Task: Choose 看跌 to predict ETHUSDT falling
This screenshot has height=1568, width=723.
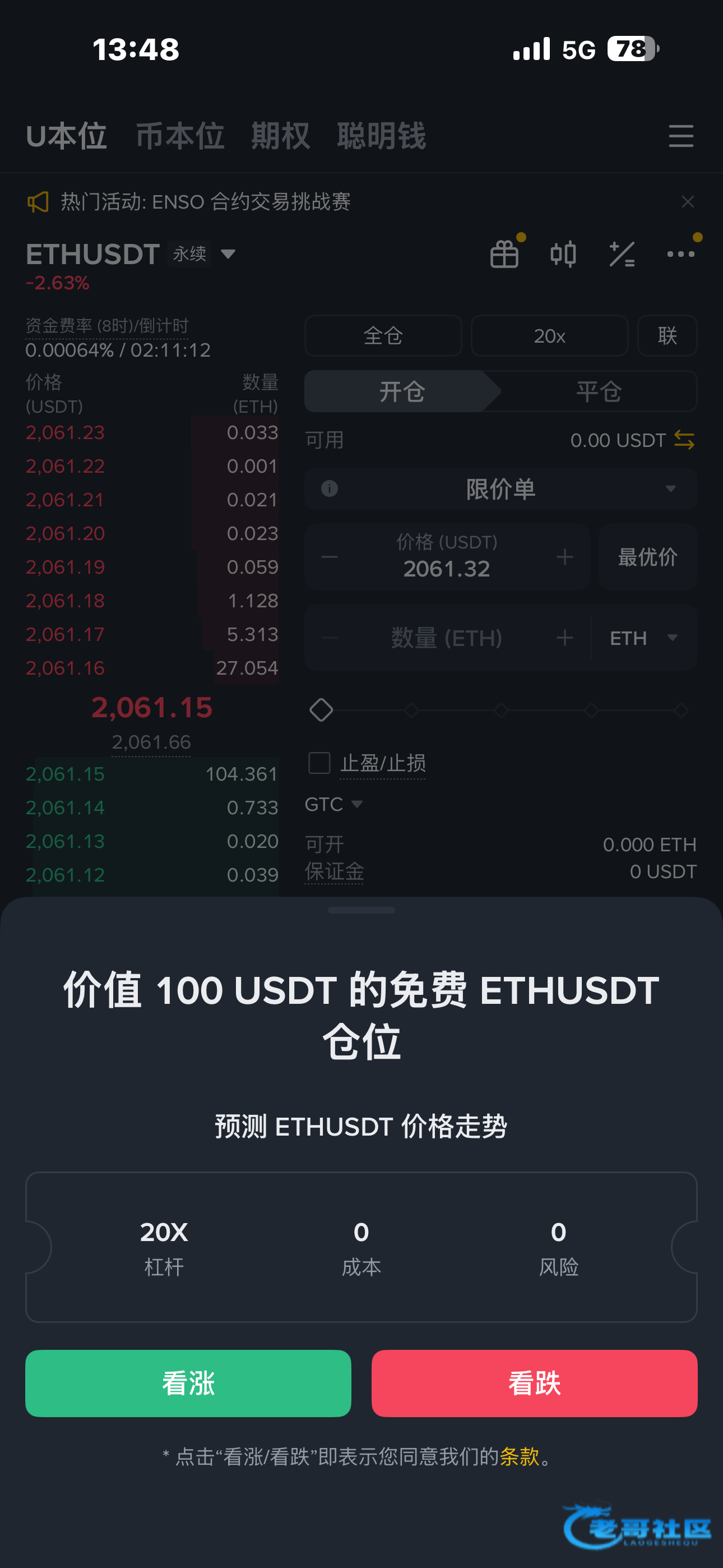Action: pyautogui.click(x=534, y=1383)
